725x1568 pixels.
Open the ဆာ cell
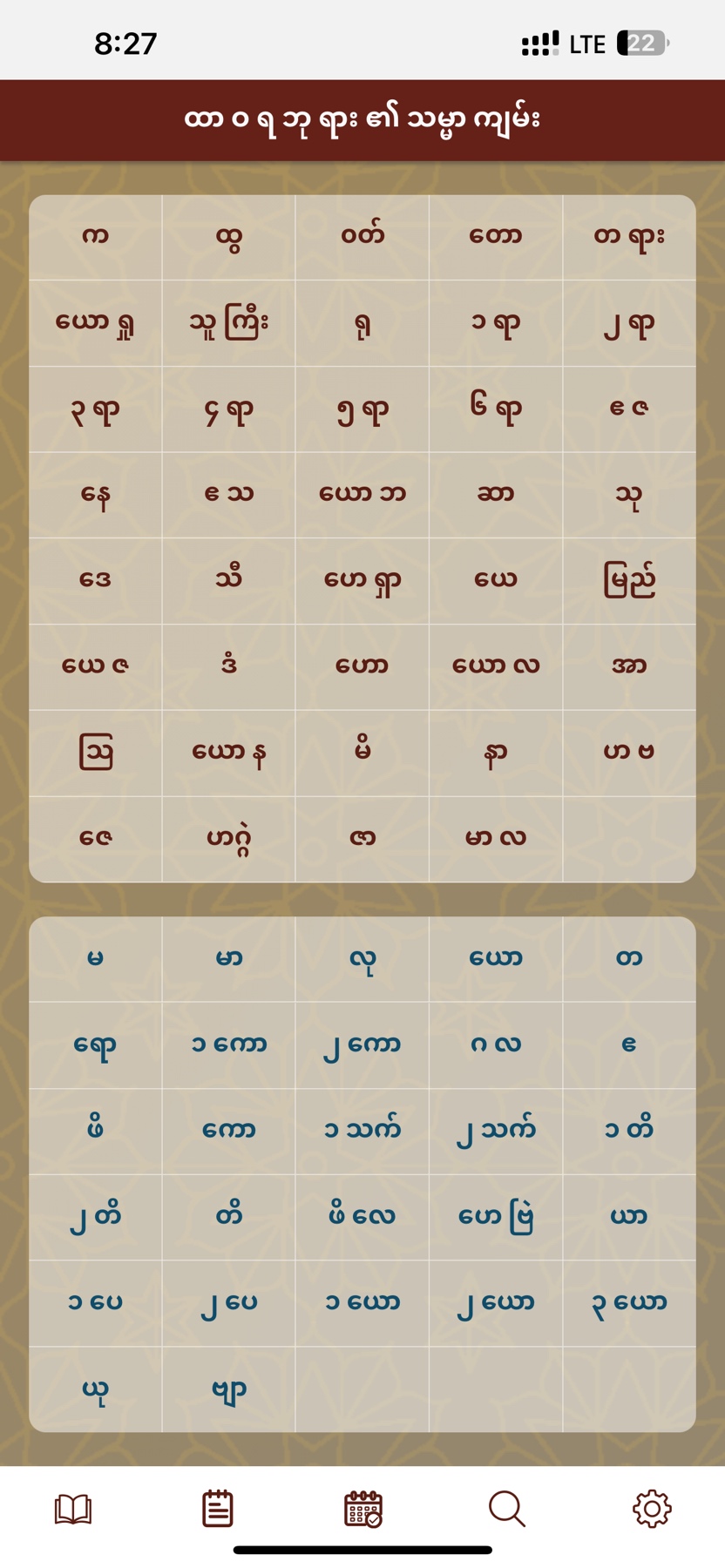point(496,495)
